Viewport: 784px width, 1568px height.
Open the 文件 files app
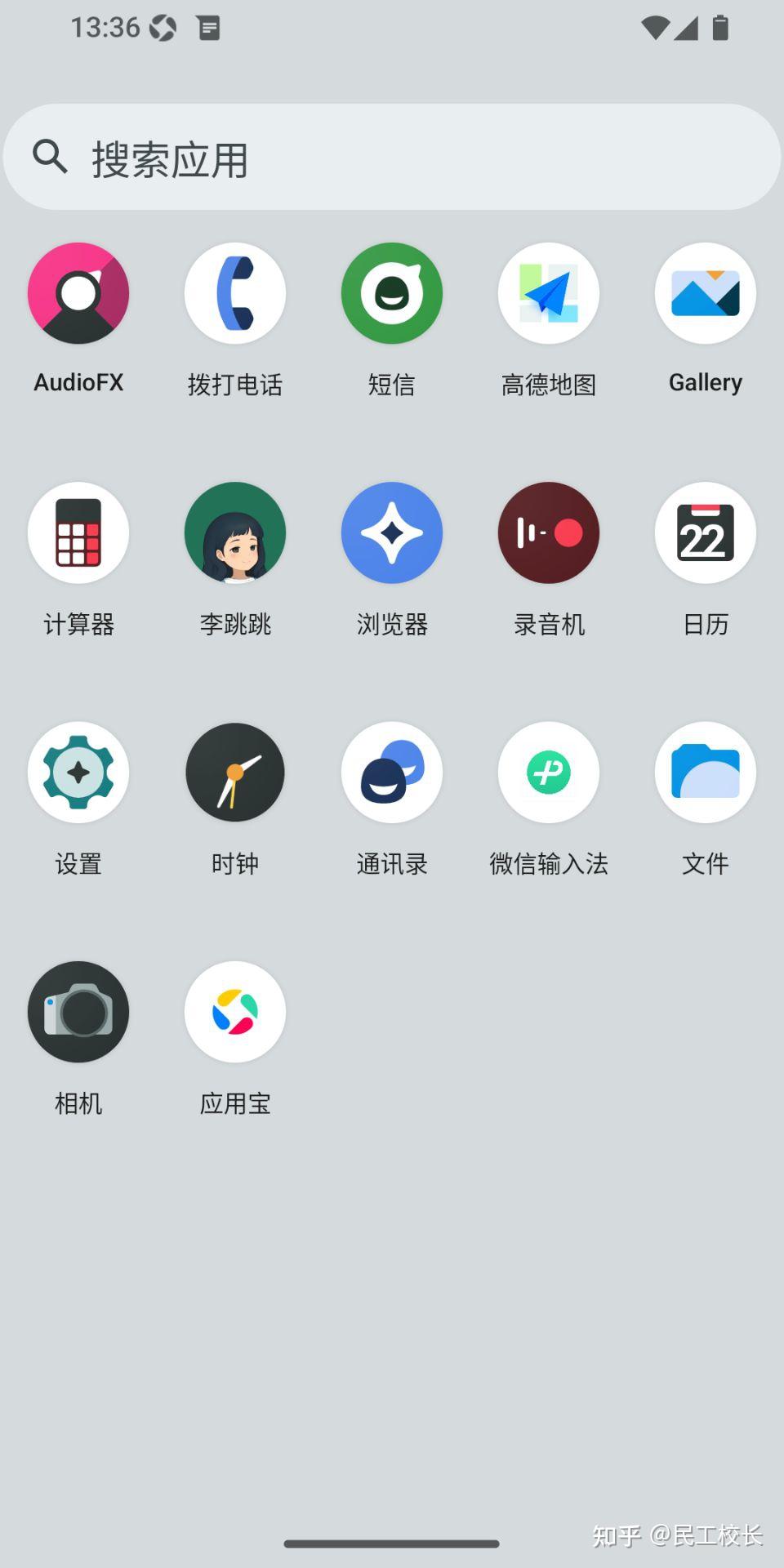[705, 773]
